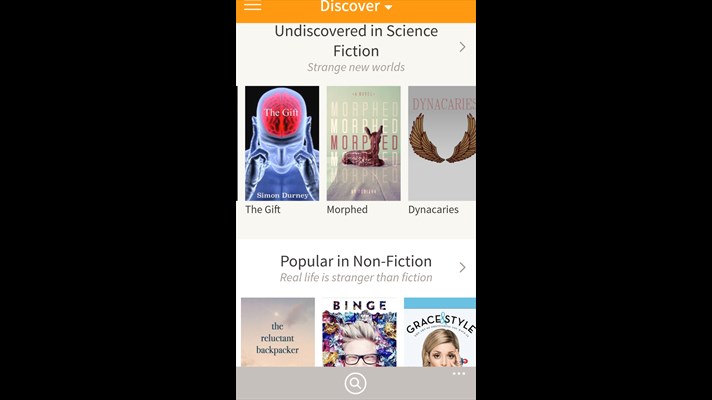Open The Gift book
The image size is (712, 400).
282,144
